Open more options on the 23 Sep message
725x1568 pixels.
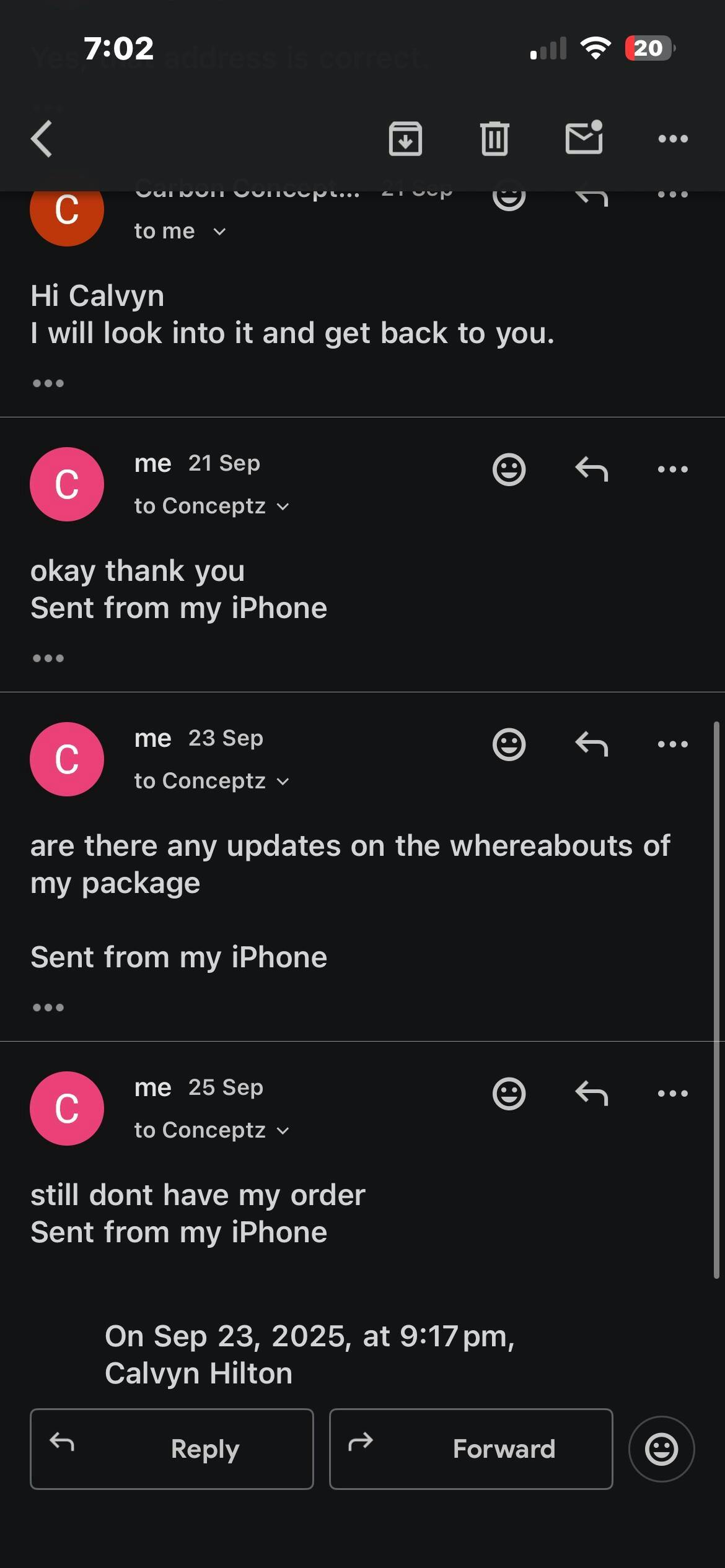click(673, 744)
